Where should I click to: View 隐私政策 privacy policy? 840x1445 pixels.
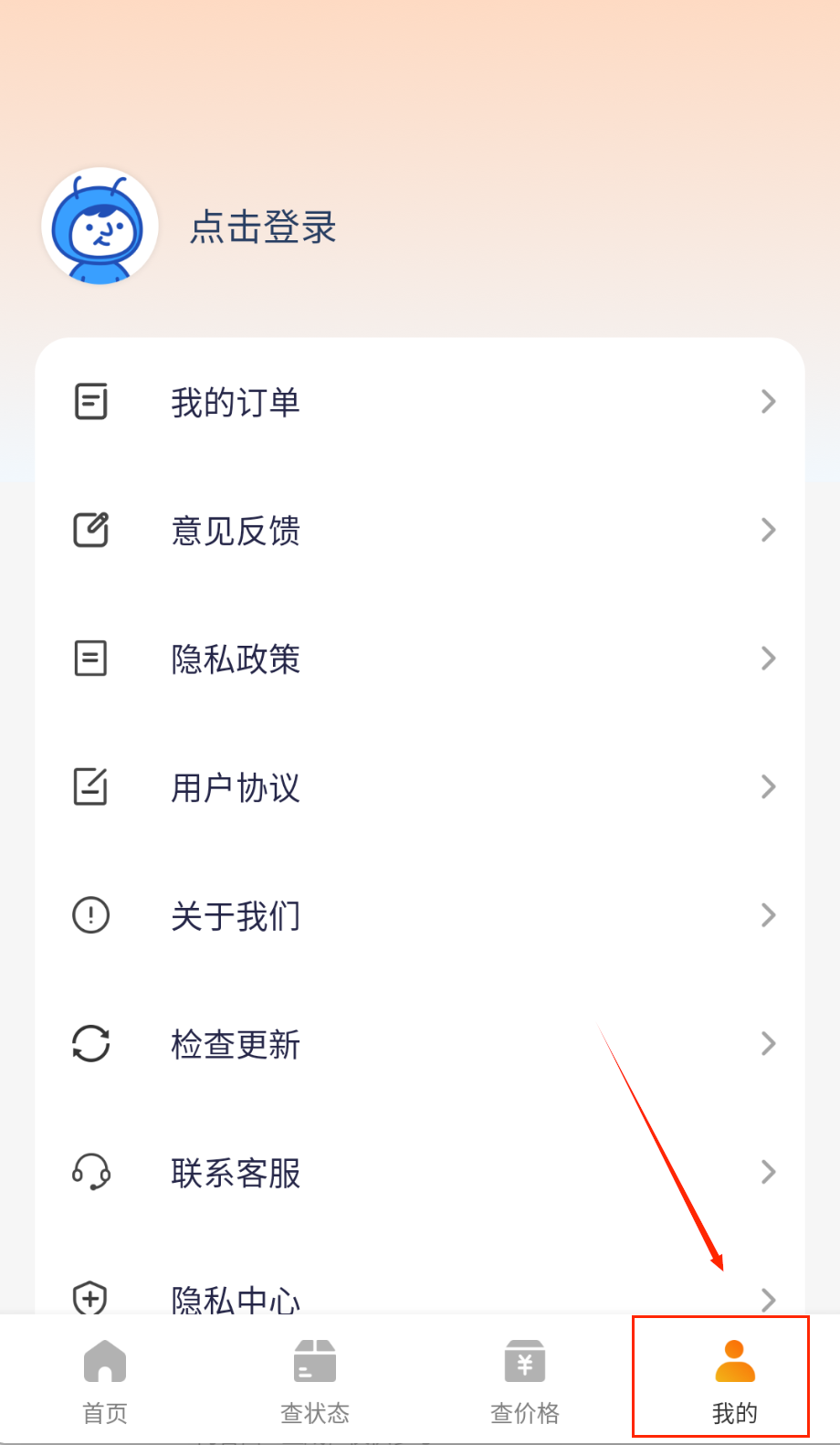click(x=420, y=659)
